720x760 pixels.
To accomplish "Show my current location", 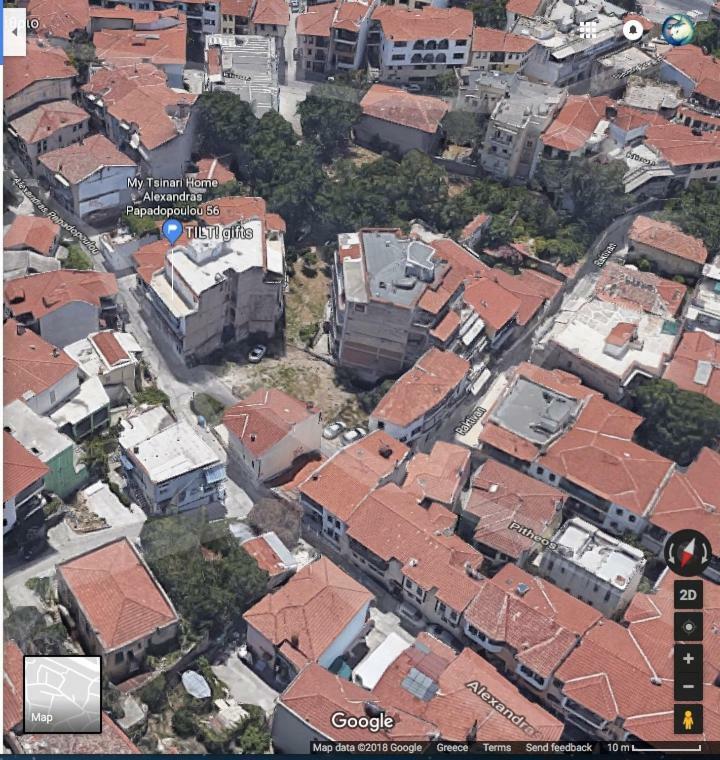I will pos(688,627).
